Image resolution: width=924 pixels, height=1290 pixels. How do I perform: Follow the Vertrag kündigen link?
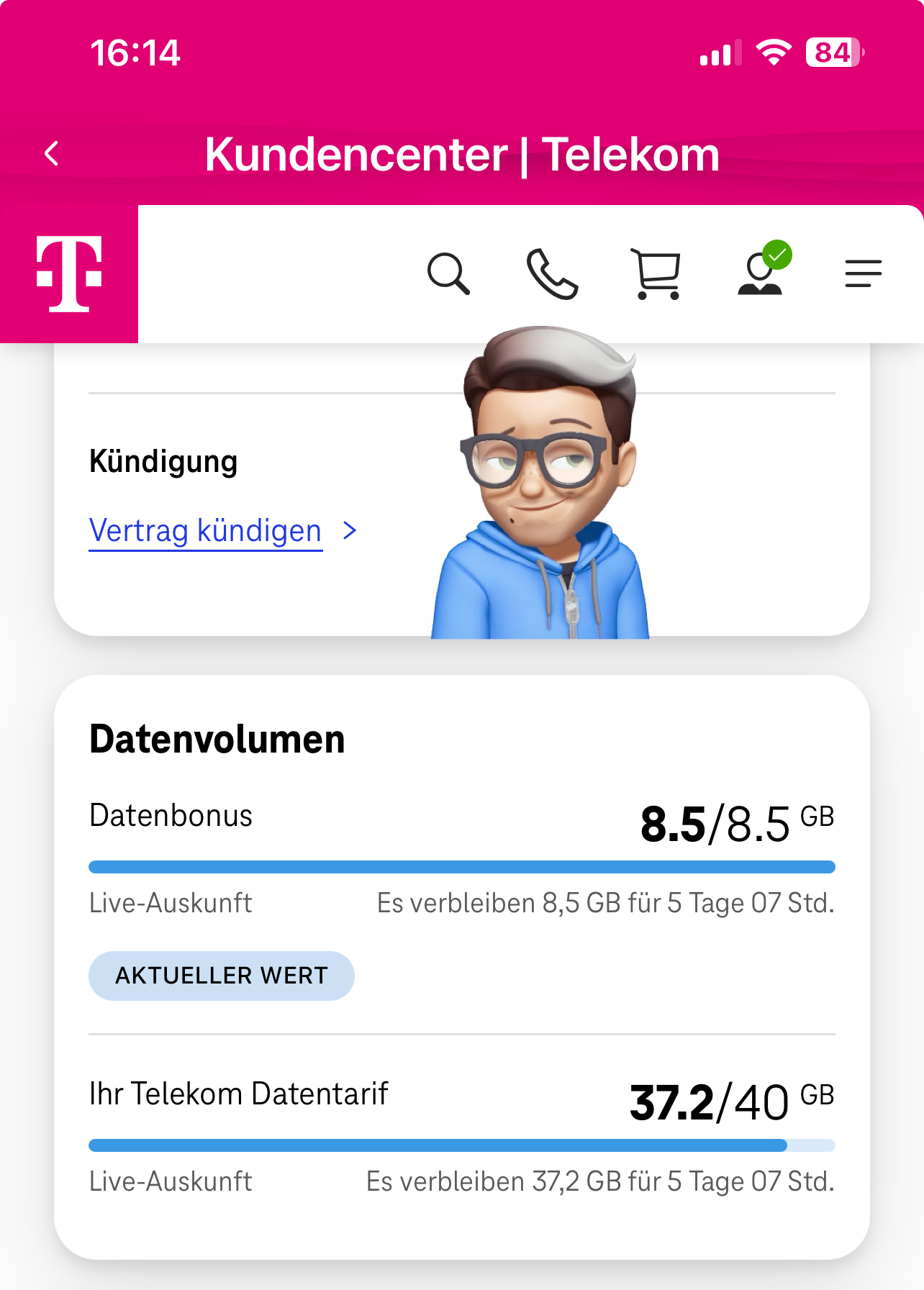[206, 531]
